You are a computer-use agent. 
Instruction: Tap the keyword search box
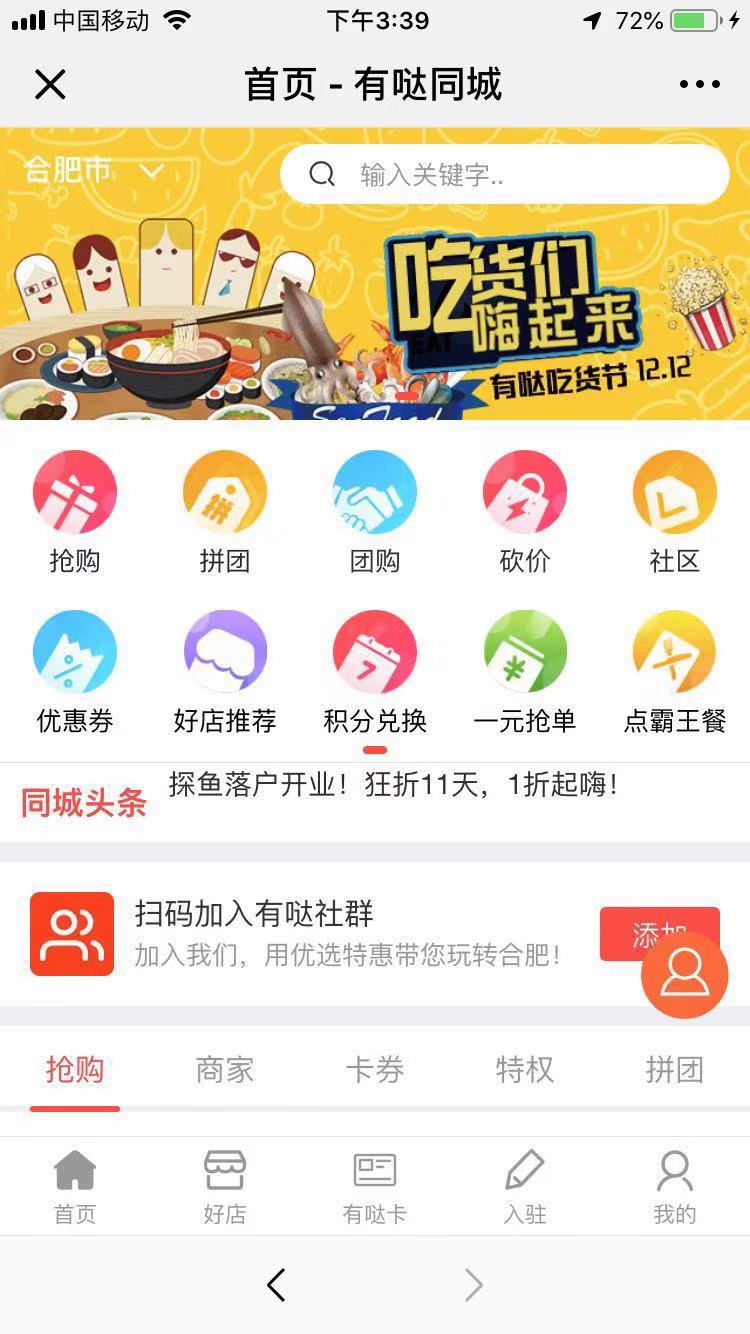505,175
